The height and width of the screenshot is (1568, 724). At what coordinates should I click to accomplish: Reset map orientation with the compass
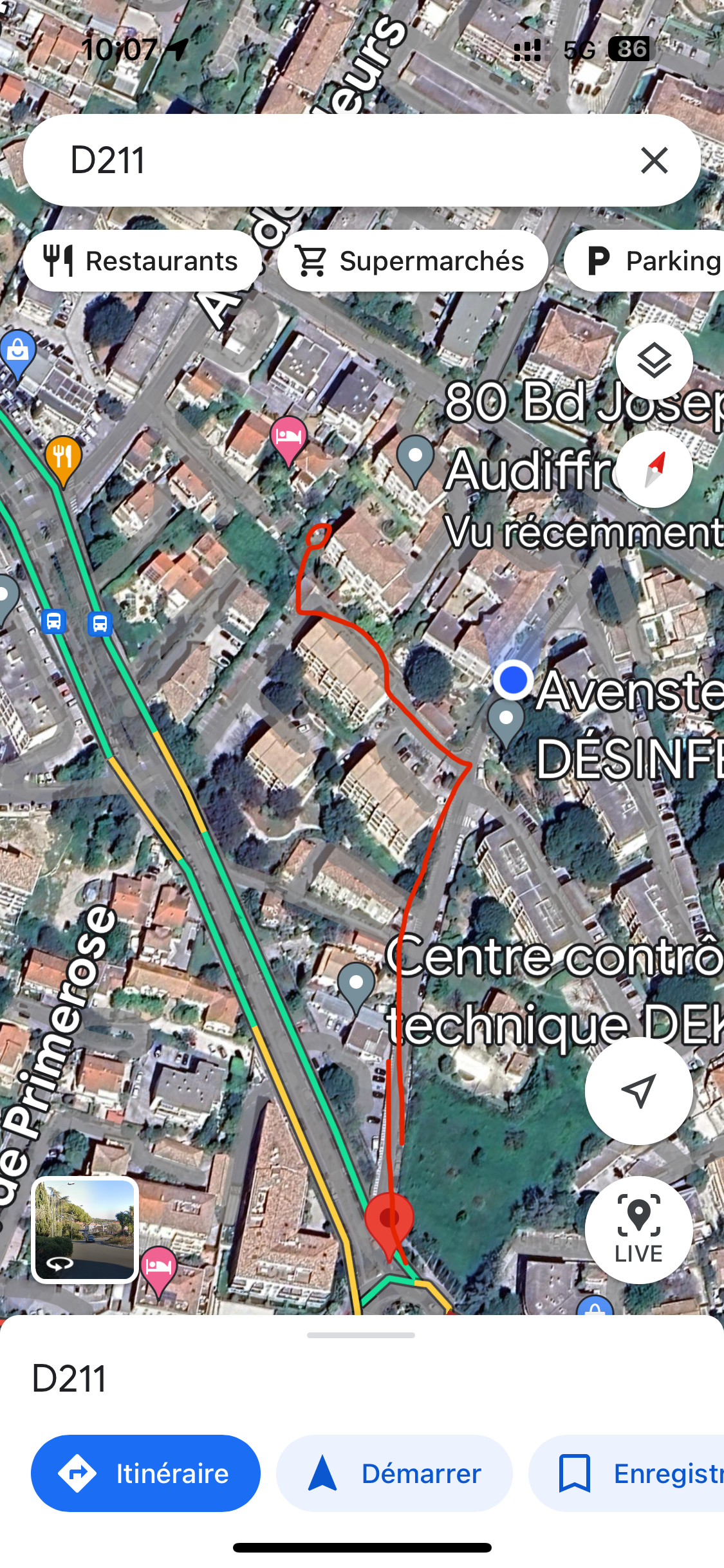[x=654, y=469]
